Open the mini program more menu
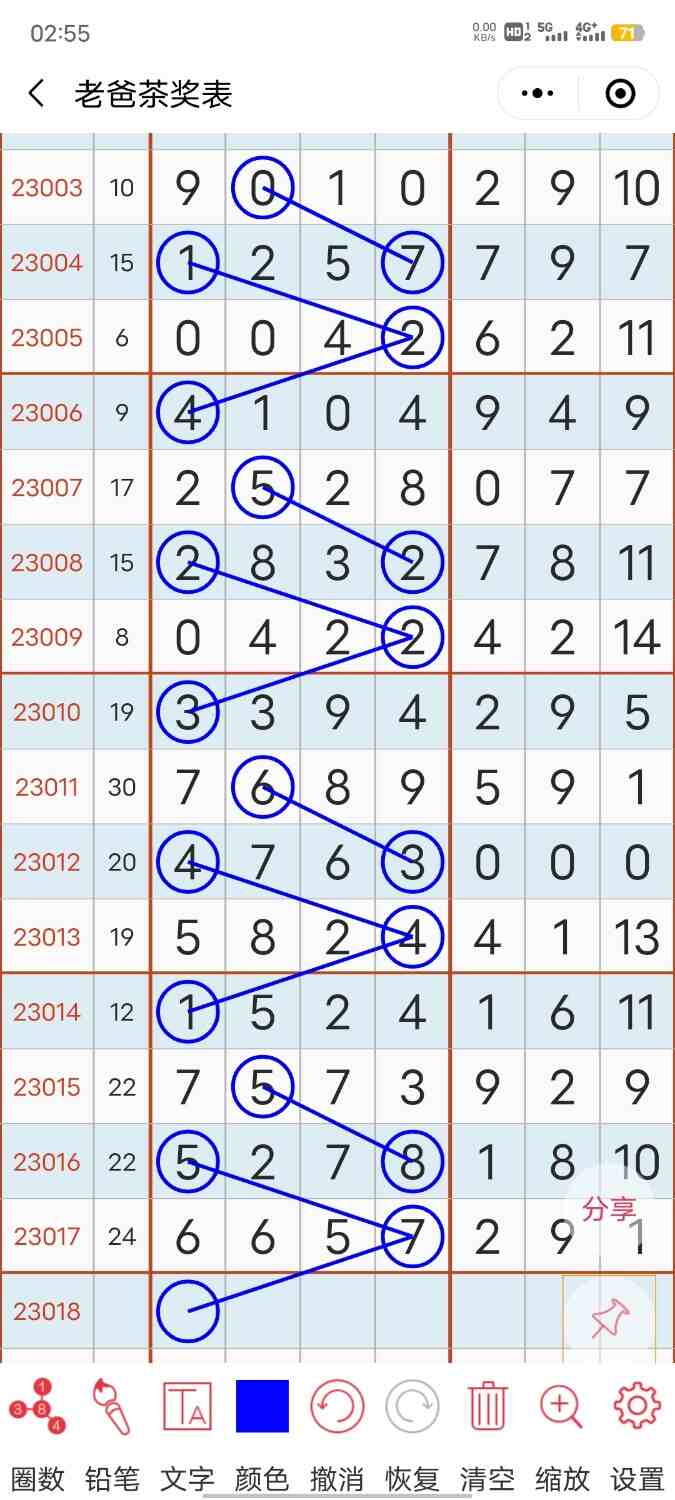 (538, 94)
